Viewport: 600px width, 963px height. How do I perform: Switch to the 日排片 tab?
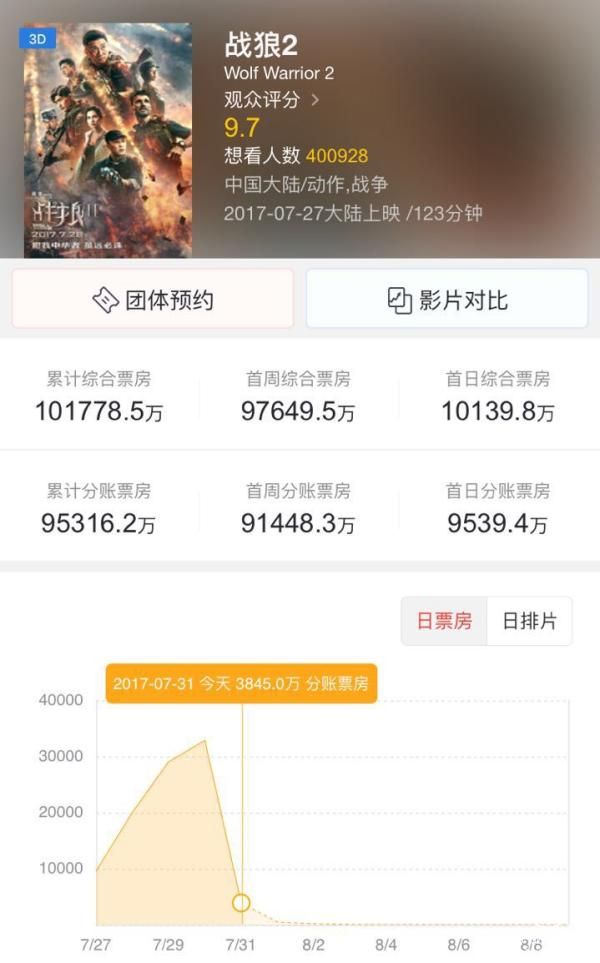coord(529,621)
